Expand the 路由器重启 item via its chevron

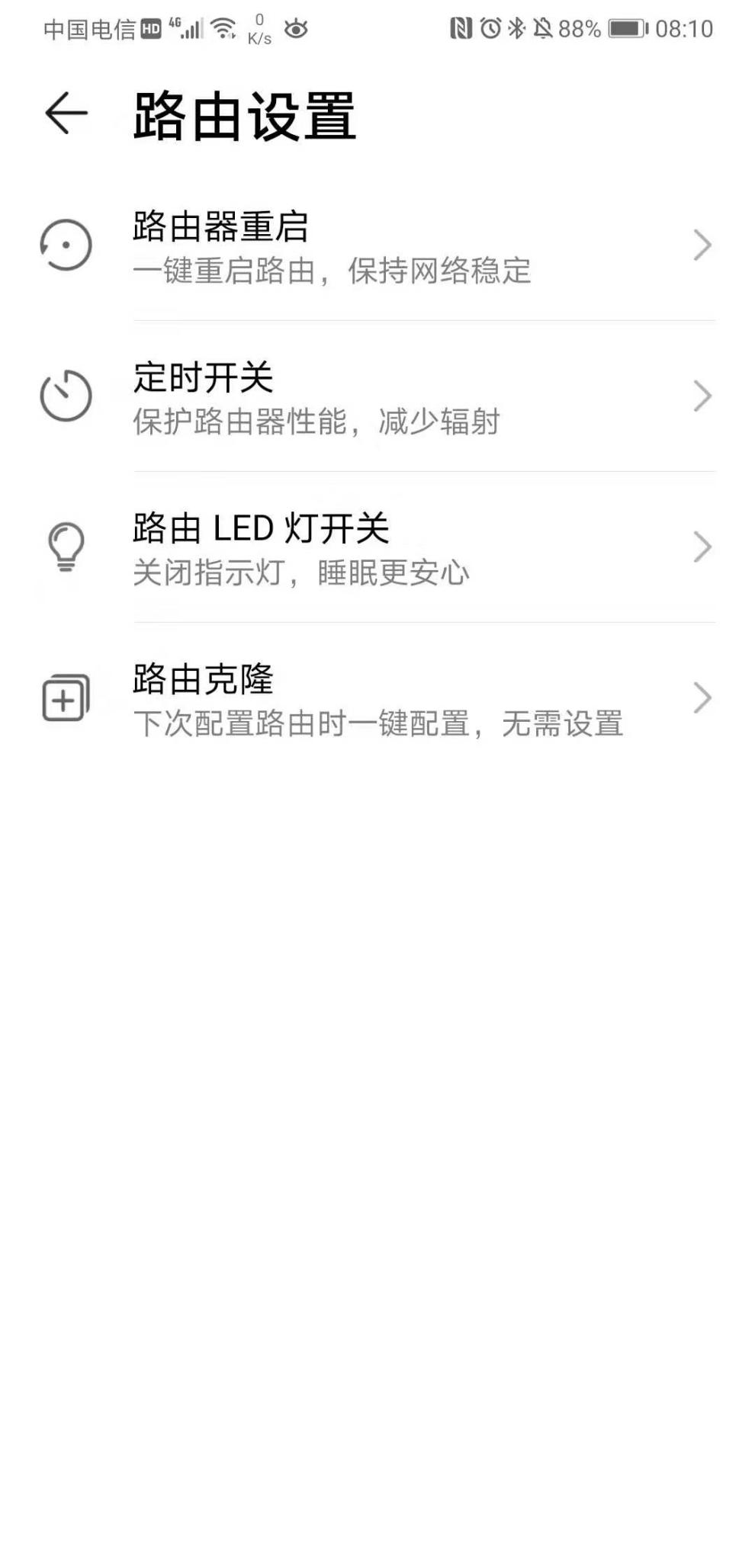(x=702, y=244)
